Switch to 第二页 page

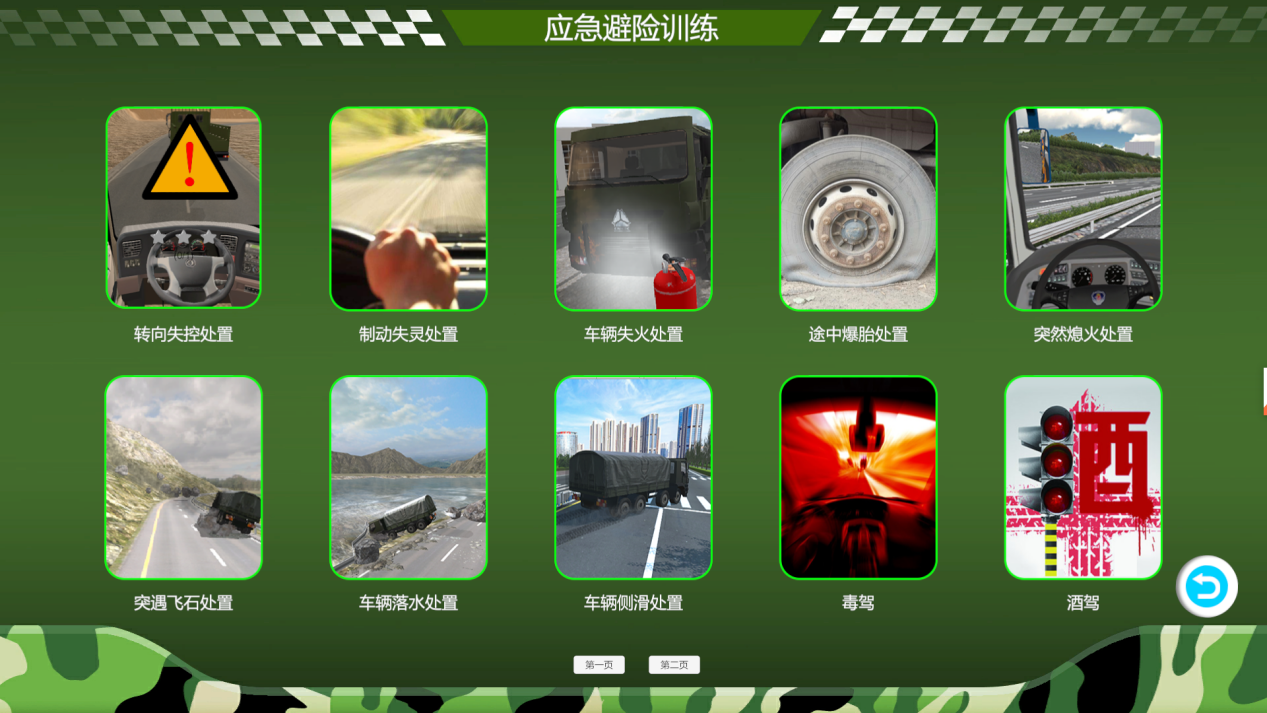pos(674,665)
